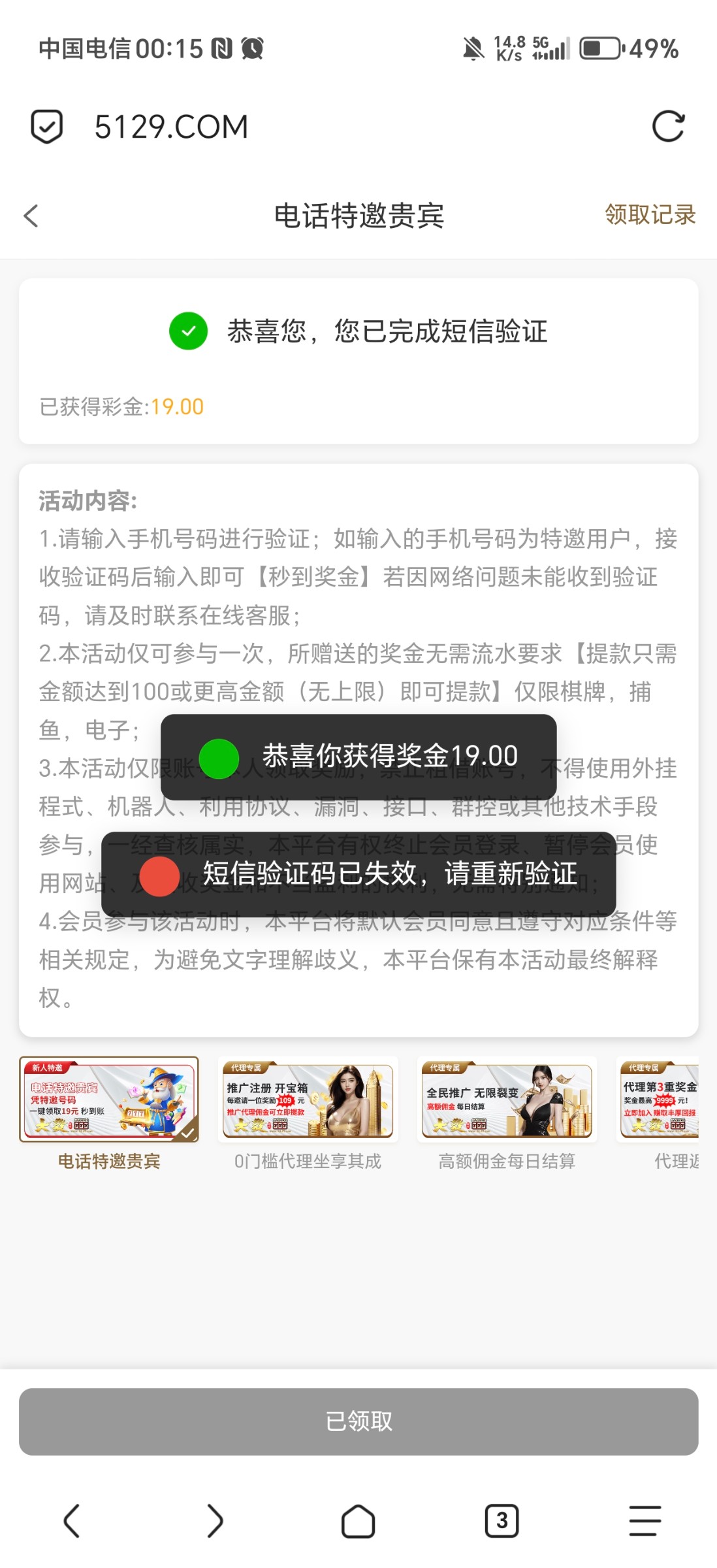Select the 电话特邀贵宾 banner thumbnail

pos(110,1100)
